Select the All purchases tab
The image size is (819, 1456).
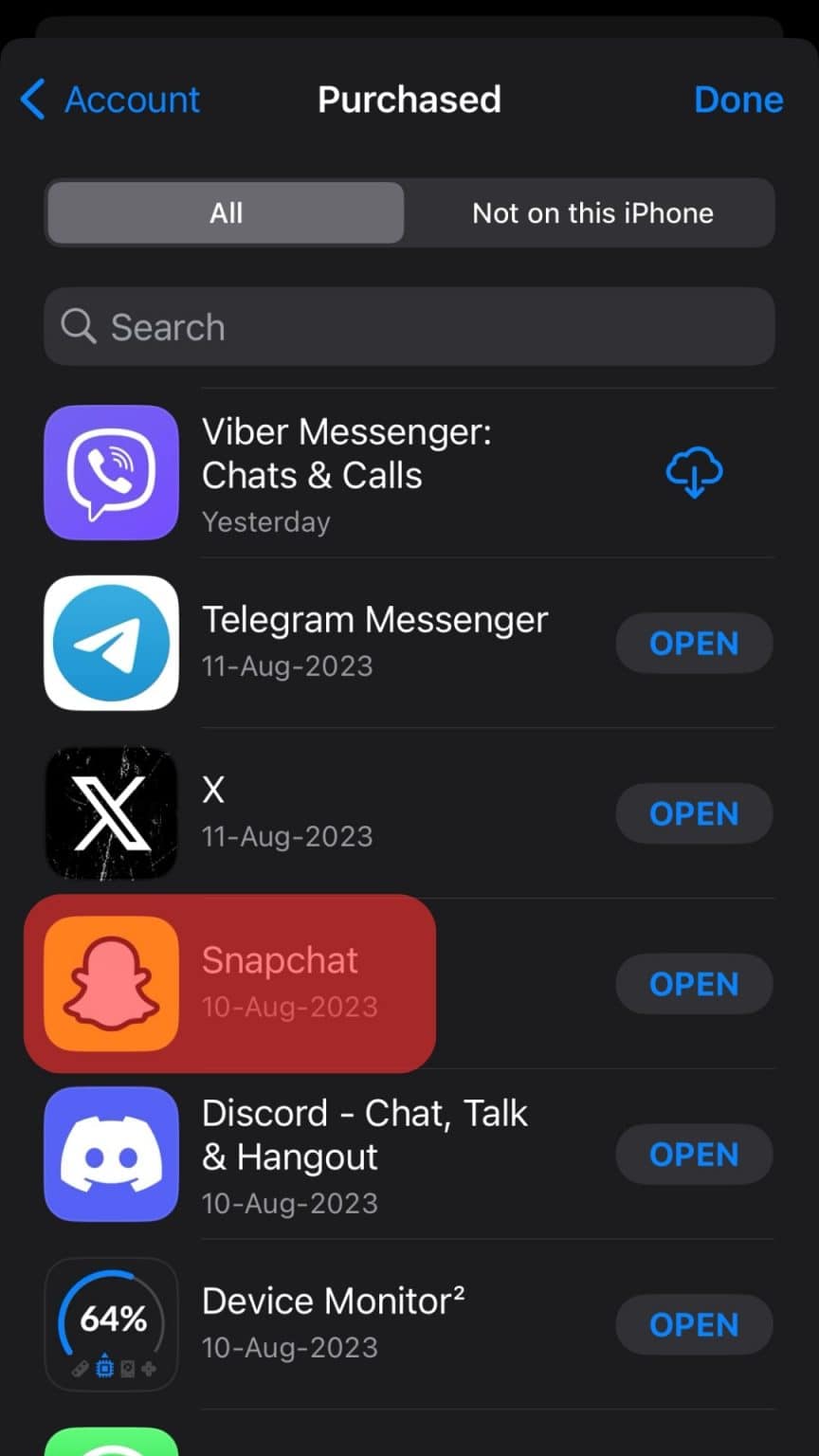(226, 213)
